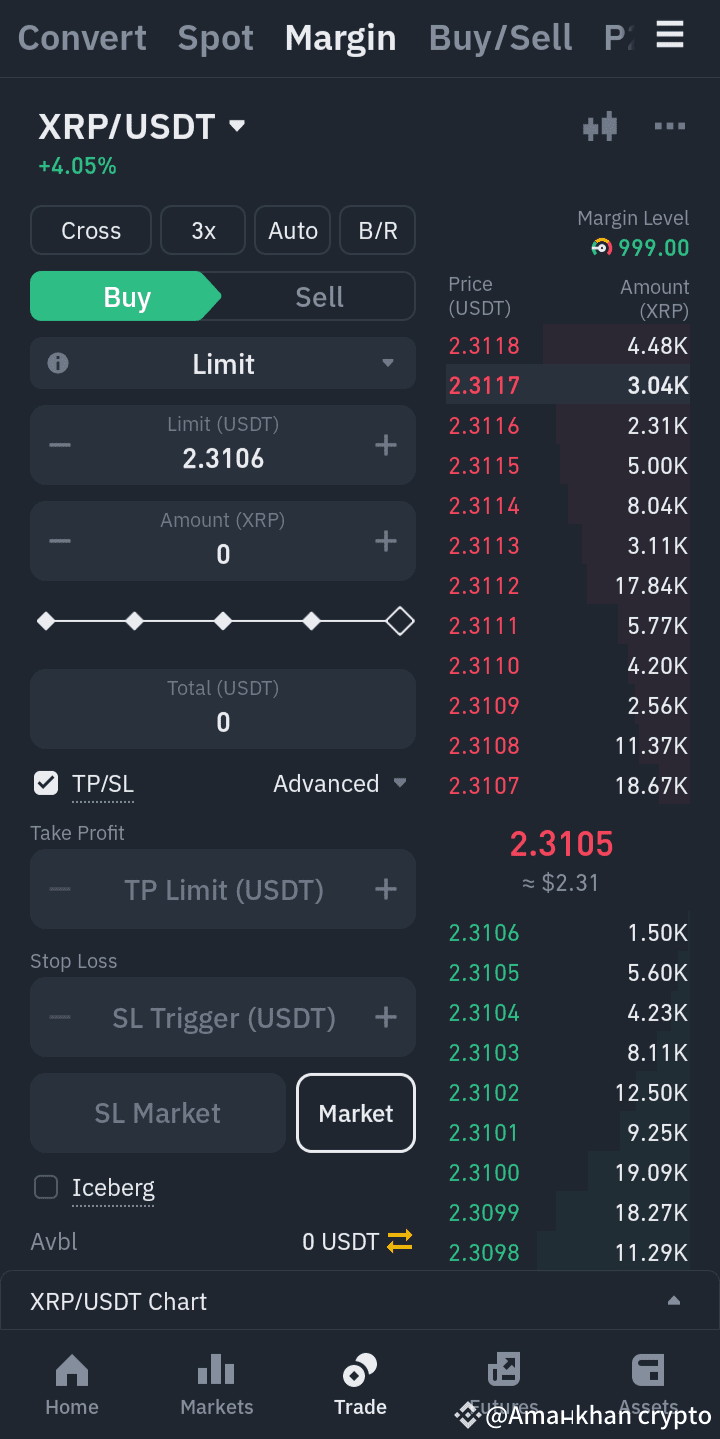720x1439 pixels.
Task: Change leverage via the 3x button
Action: 202,230
